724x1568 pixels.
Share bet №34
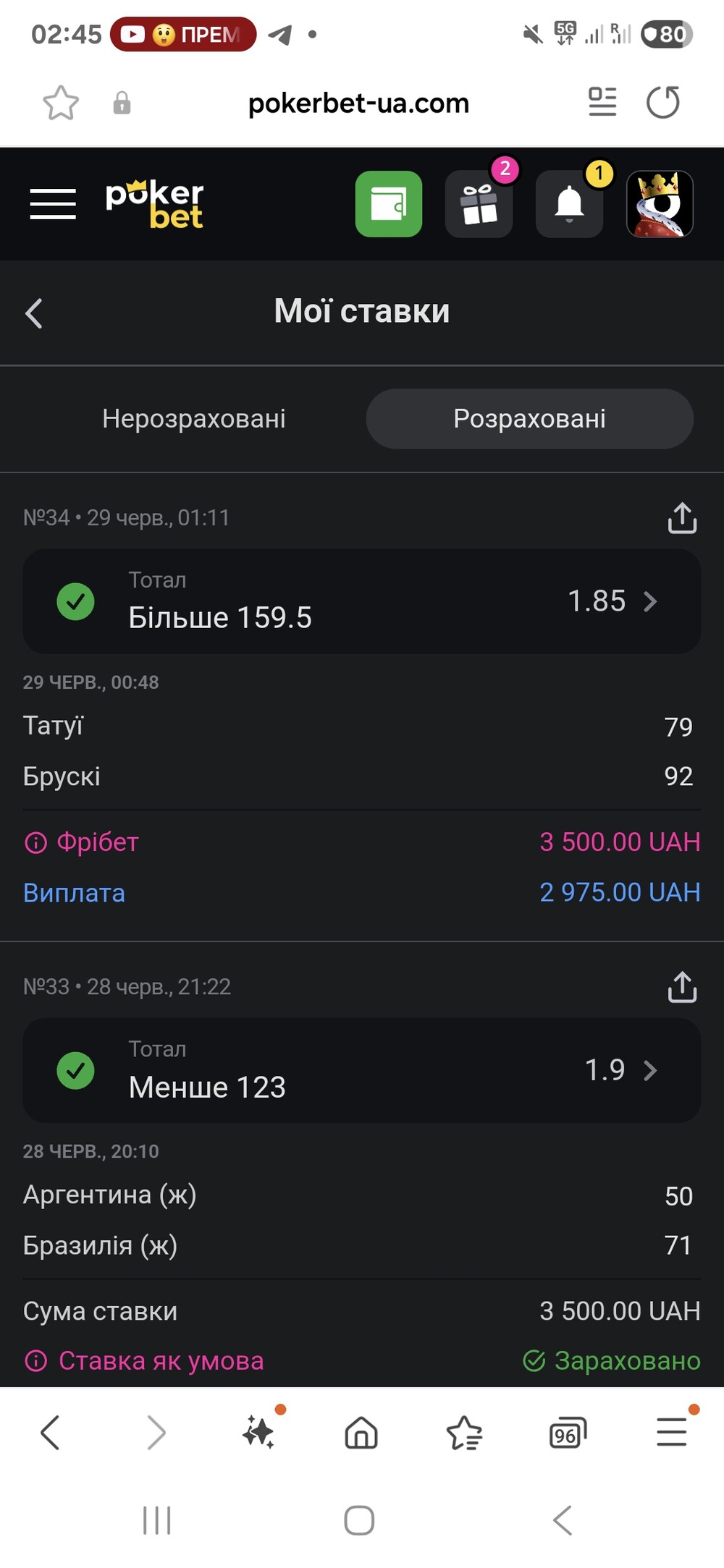pyautogui.click(x=682, y=518)
